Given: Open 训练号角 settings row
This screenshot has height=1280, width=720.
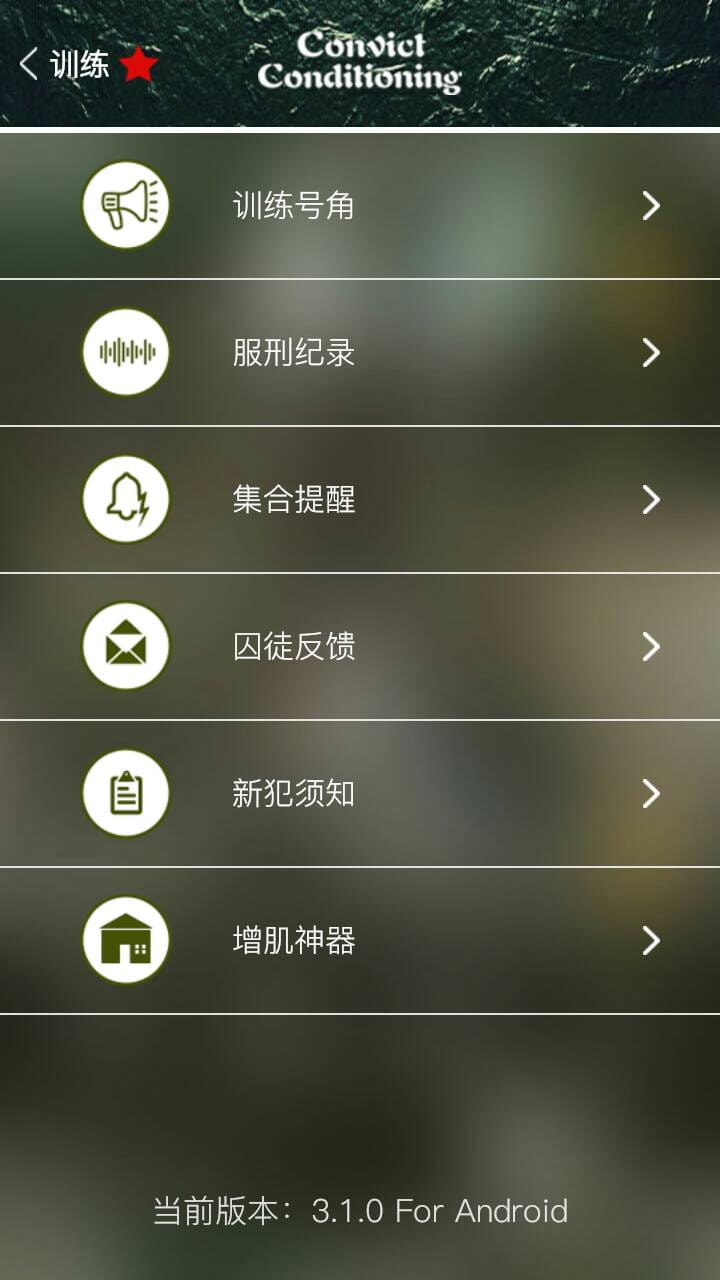Looking at the screenshot, I should (x=360, y=206).
